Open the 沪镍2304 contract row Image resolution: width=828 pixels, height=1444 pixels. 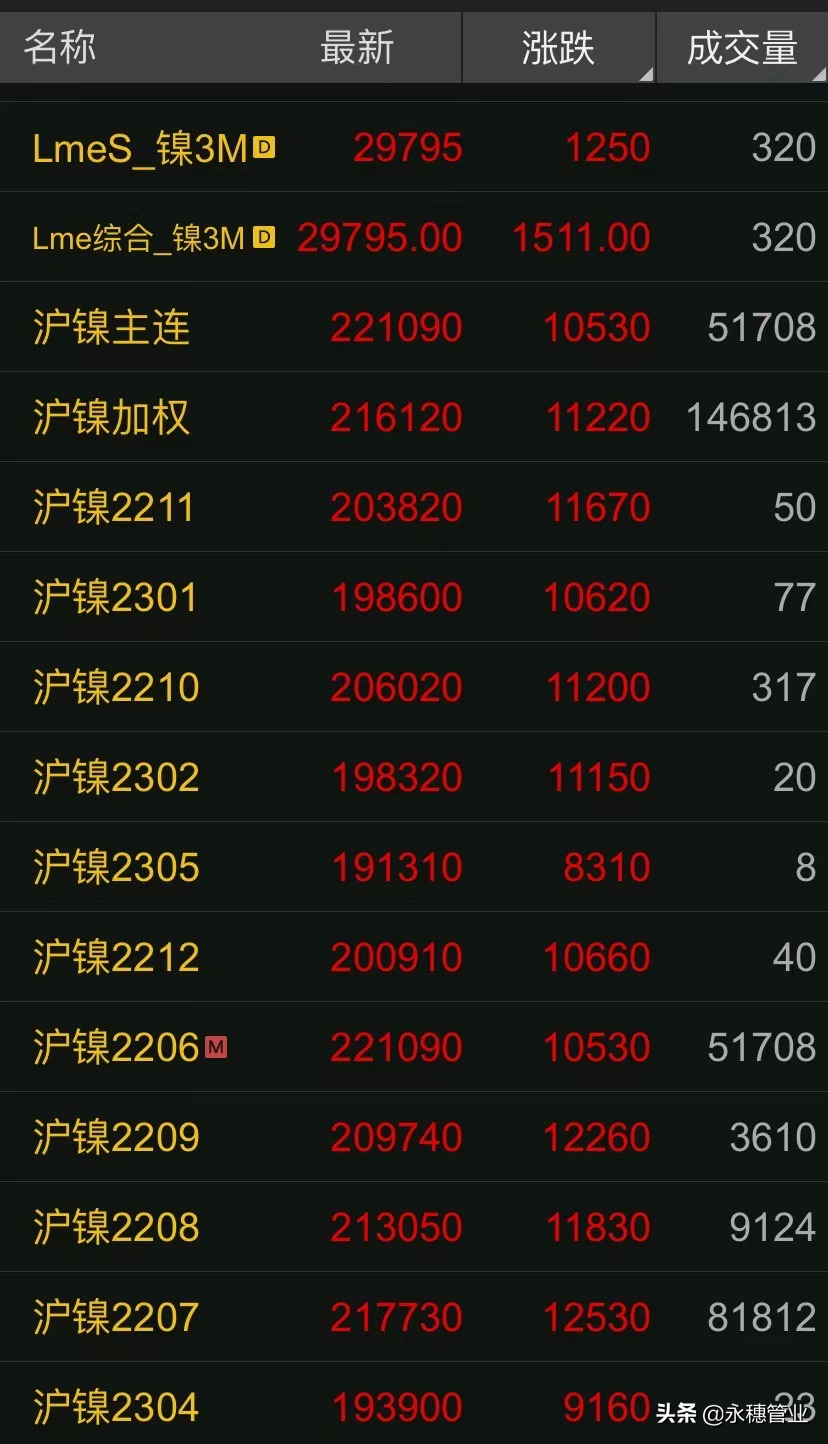pos(414,1403)
